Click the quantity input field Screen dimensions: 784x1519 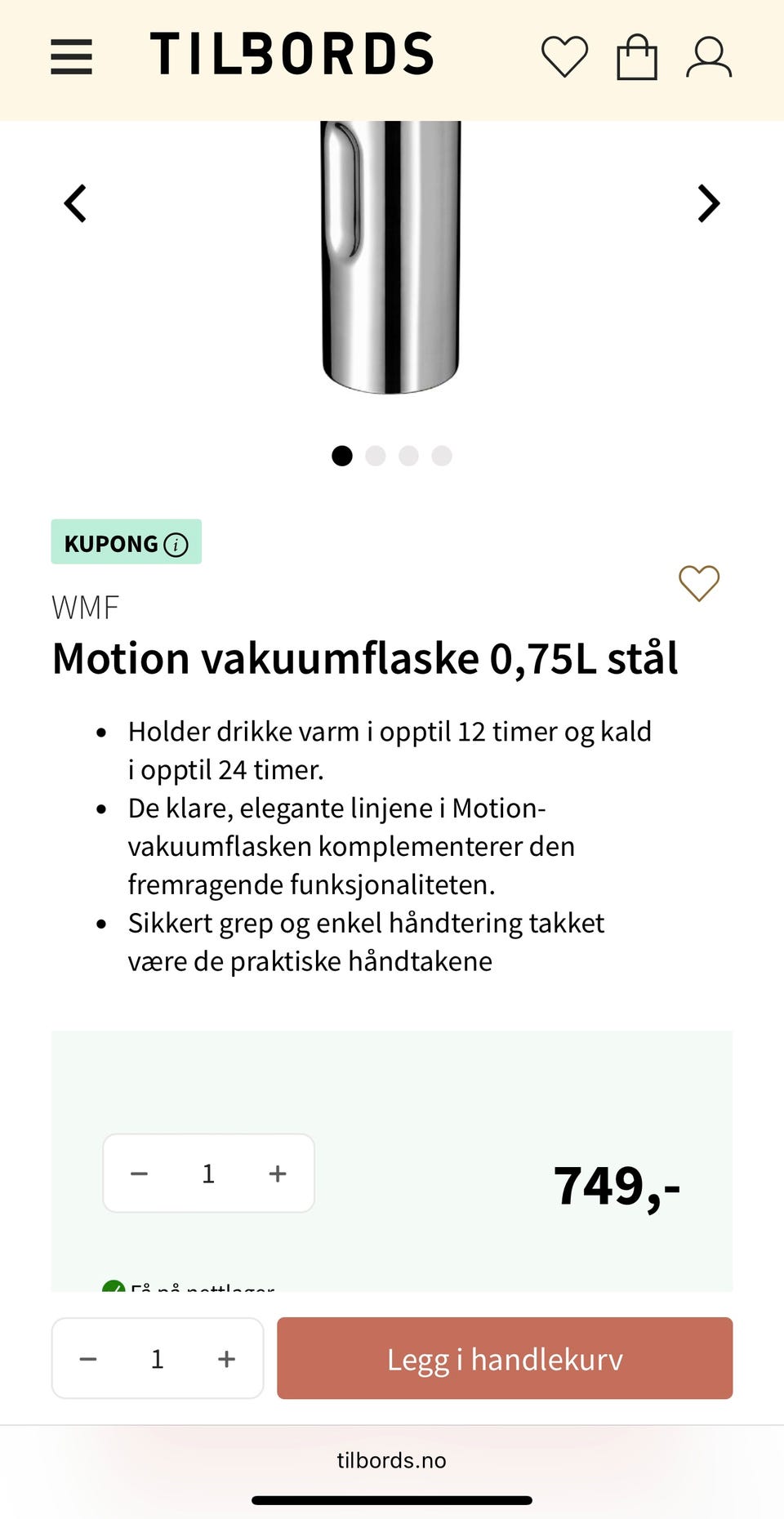pos(208,1173)
